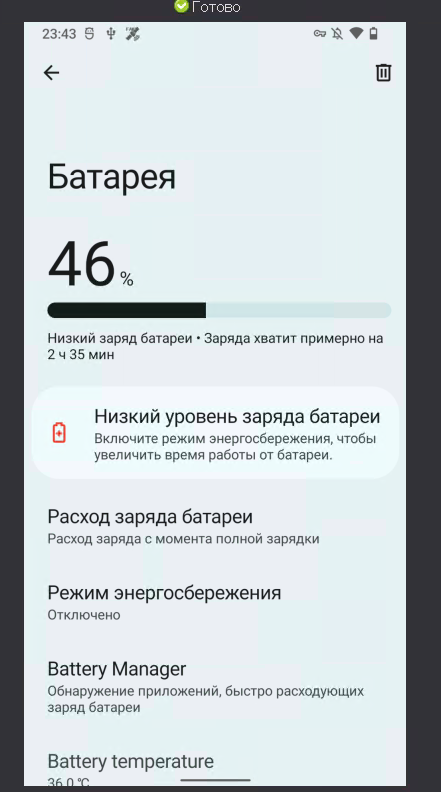Open the low battery level tip card

click(x=215, y=433)
